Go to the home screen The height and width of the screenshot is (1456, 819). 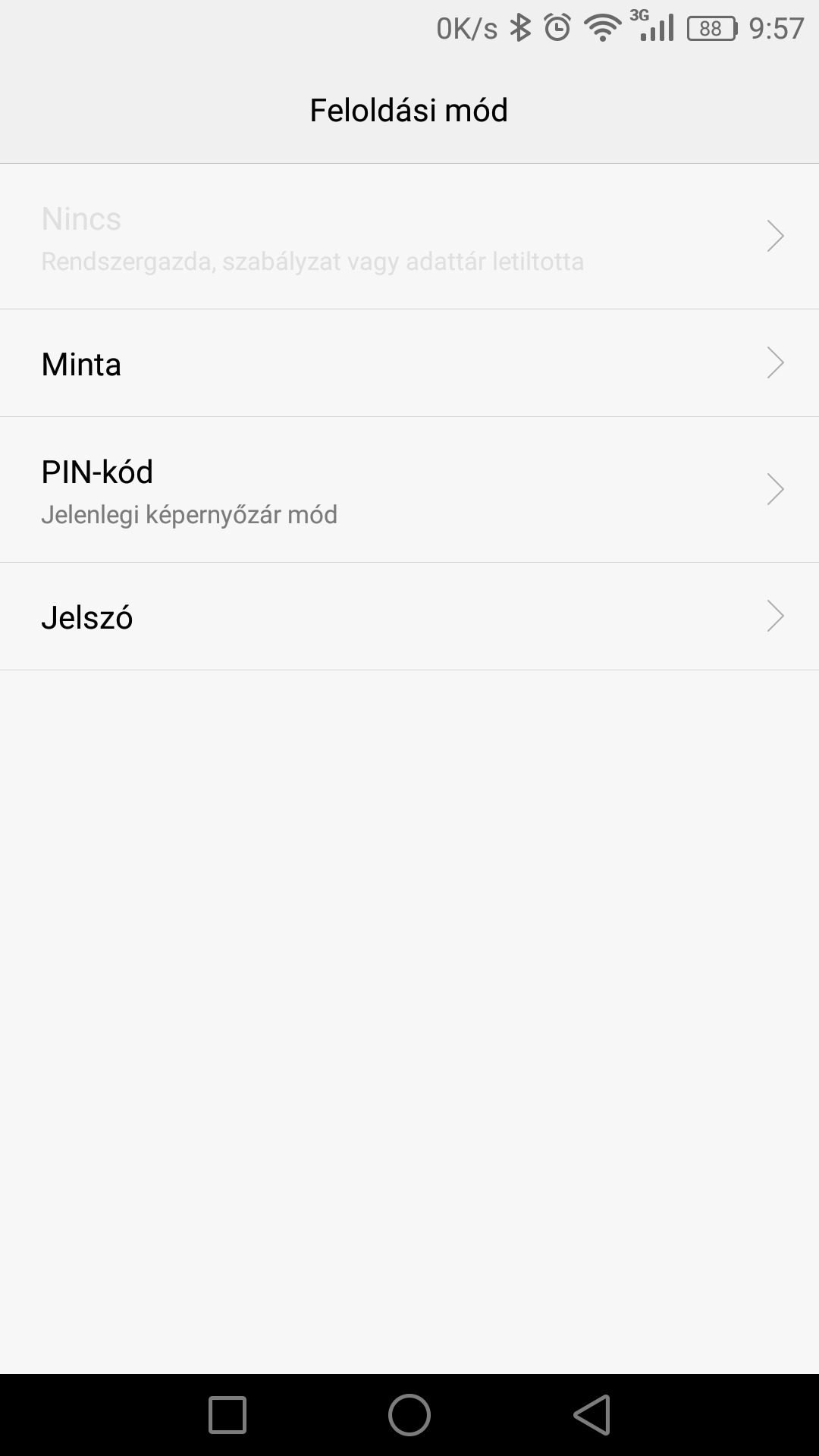coord(409,1415)
